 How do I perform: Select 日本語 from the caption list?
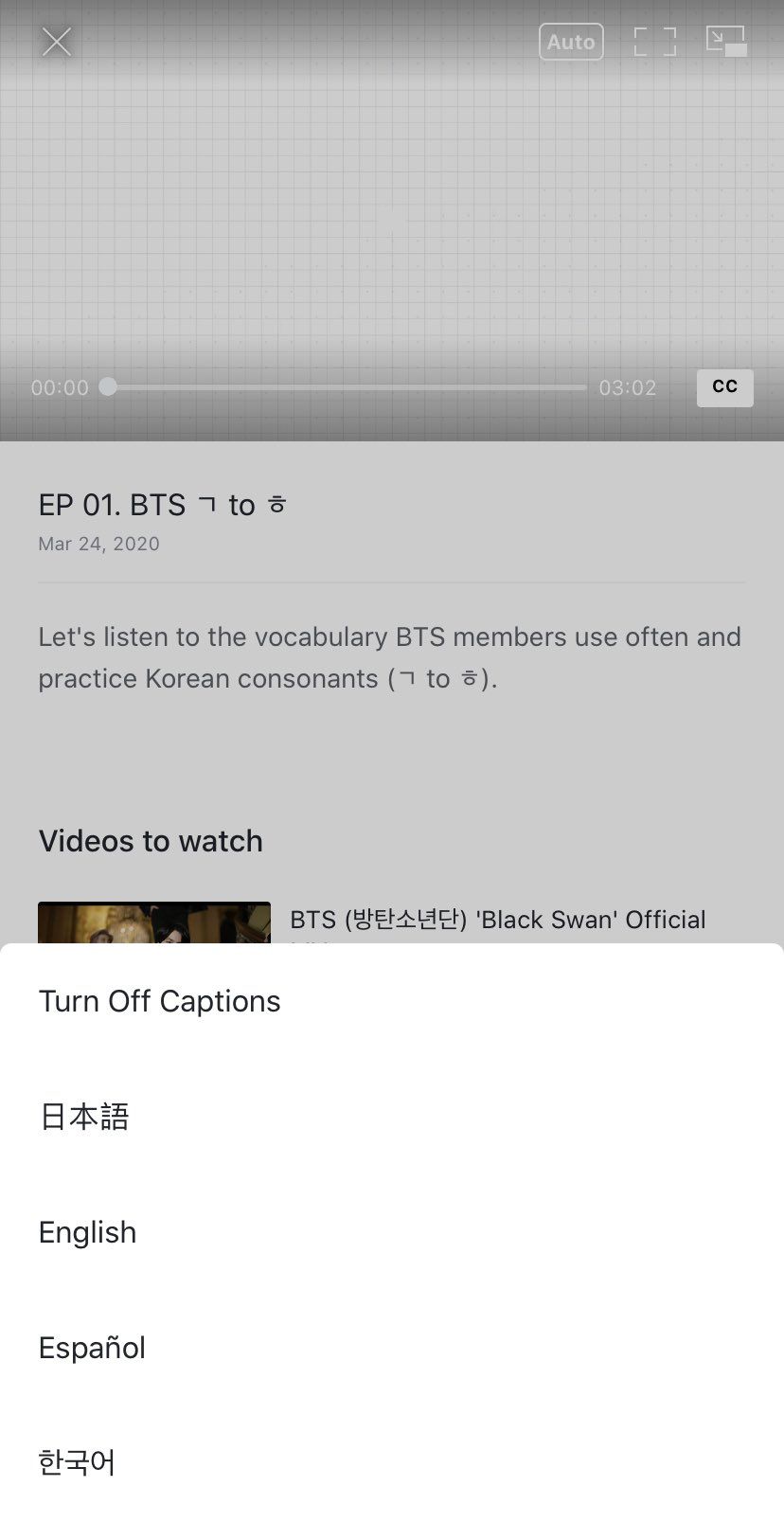[83, 1118]
